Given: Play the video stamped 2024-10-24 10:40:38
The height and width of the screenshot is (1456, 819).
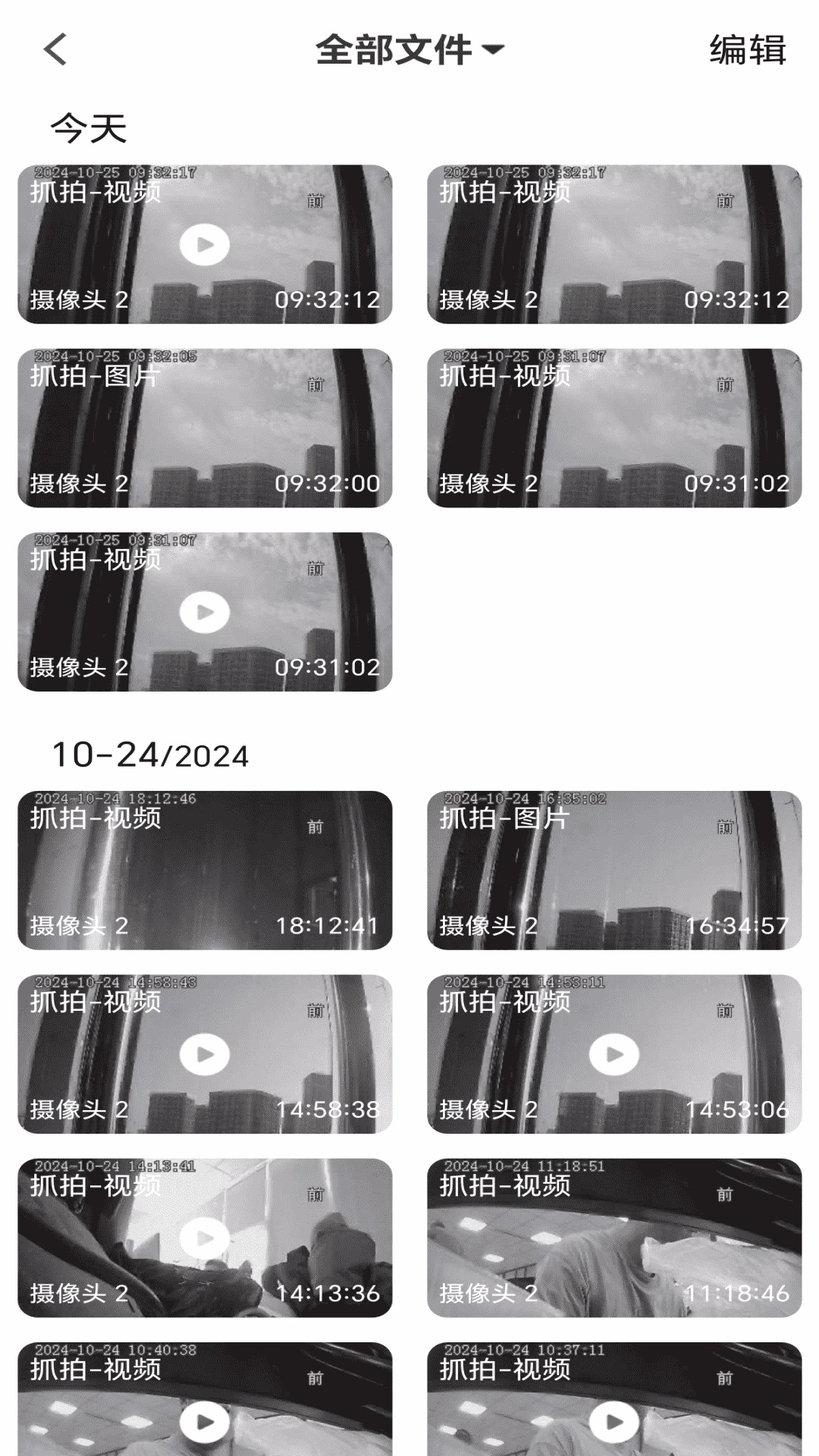Looking at the screenshot, I should tap(205, 1421).
